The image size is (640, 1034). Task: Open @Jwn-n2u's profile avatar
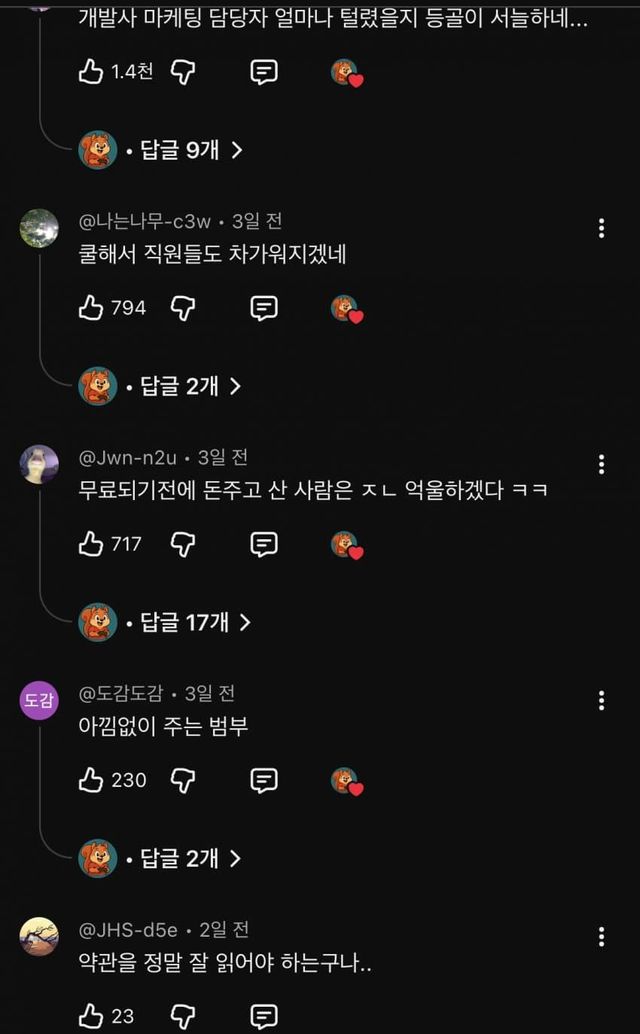click(39, 464)
